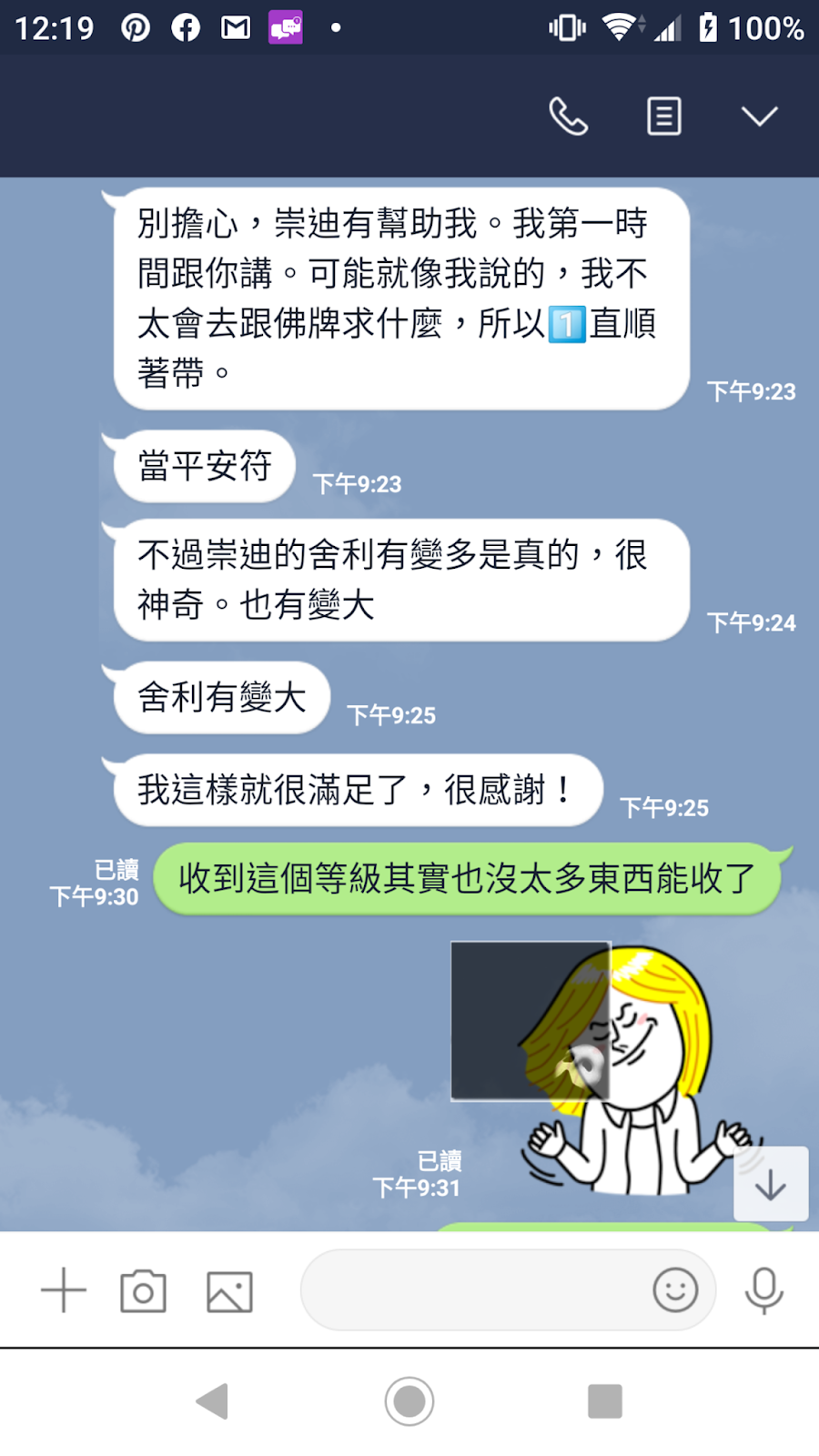Open the emoji and sticker picker
Screen dimensions: 819x1456
pos(674,1290)
